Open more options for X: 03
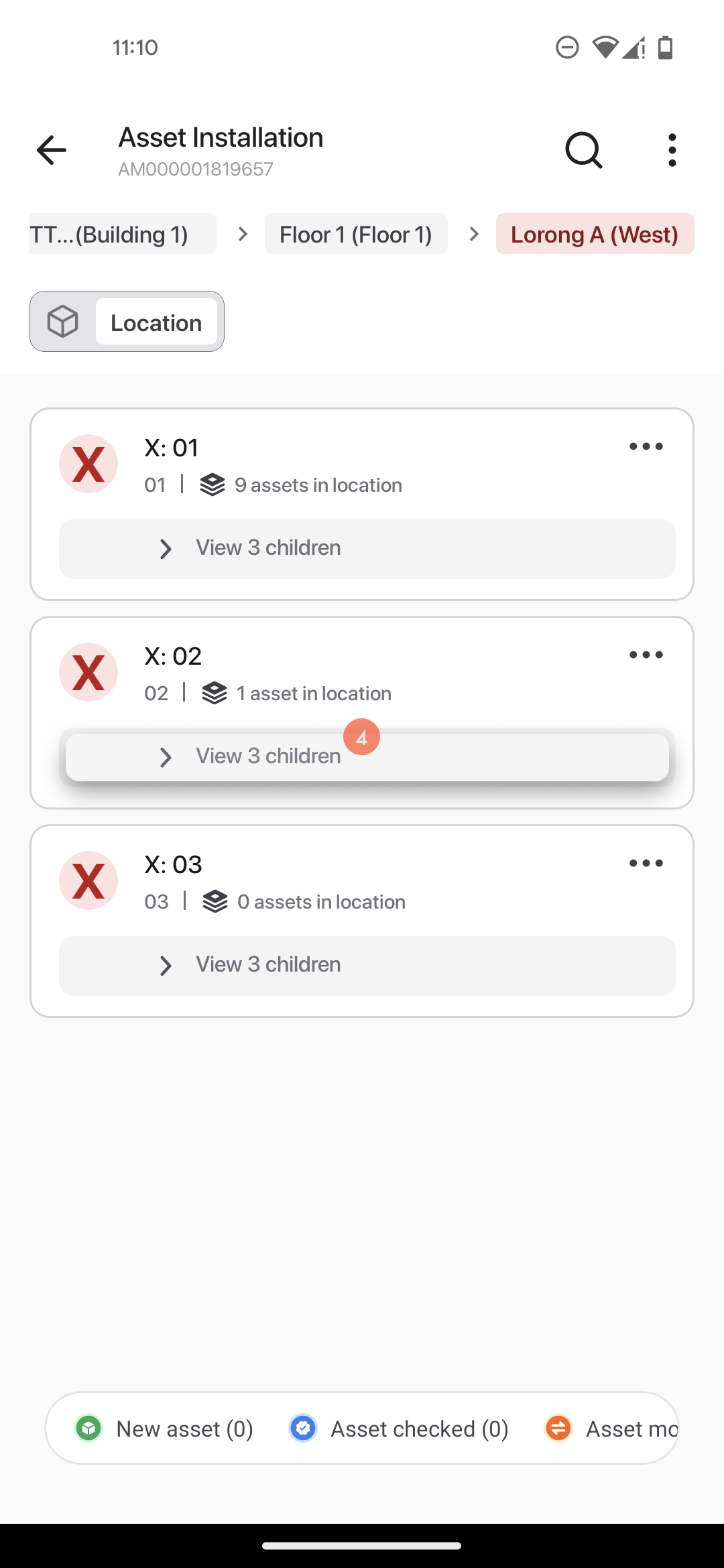 click(646, 863)
